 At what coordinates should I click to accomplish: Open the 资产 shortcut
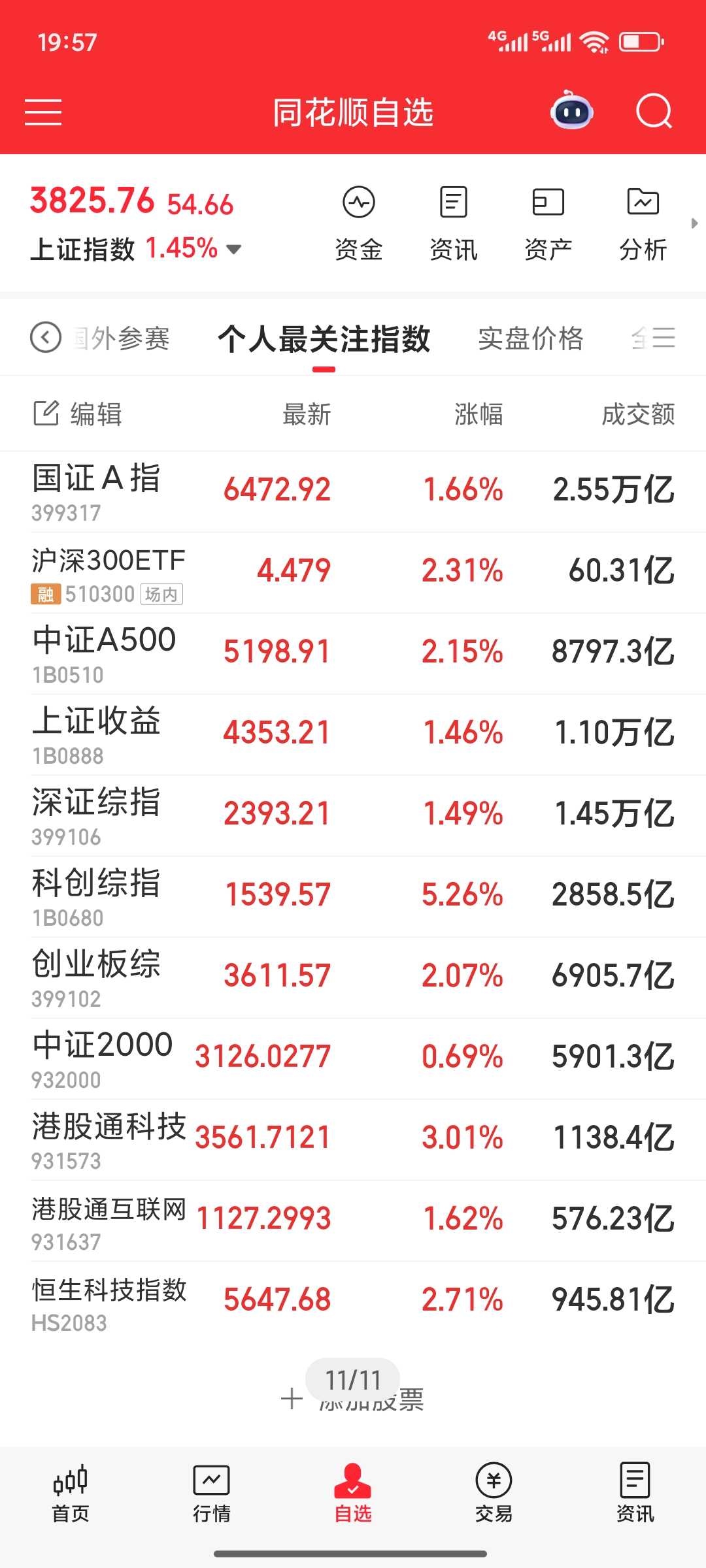click(x=548, y=223)
